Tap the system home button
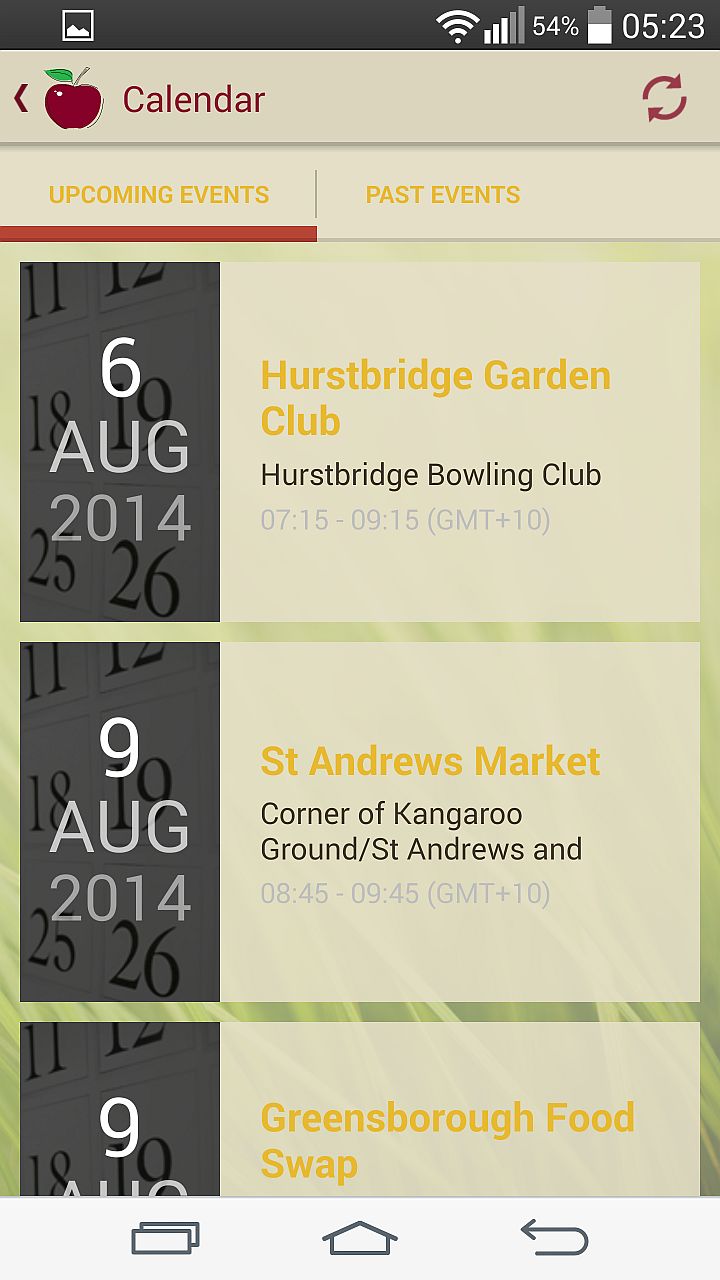Screen dimensions: 720x1280 360,1238
